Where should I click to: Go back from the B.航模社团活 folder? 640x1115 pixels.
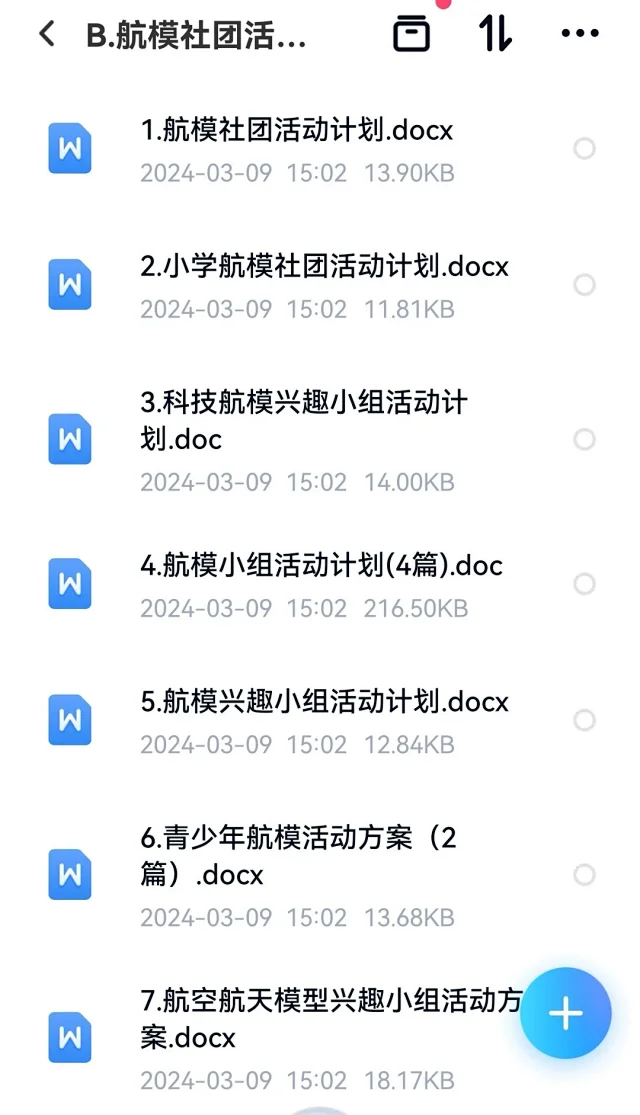[x=47, y=33]
